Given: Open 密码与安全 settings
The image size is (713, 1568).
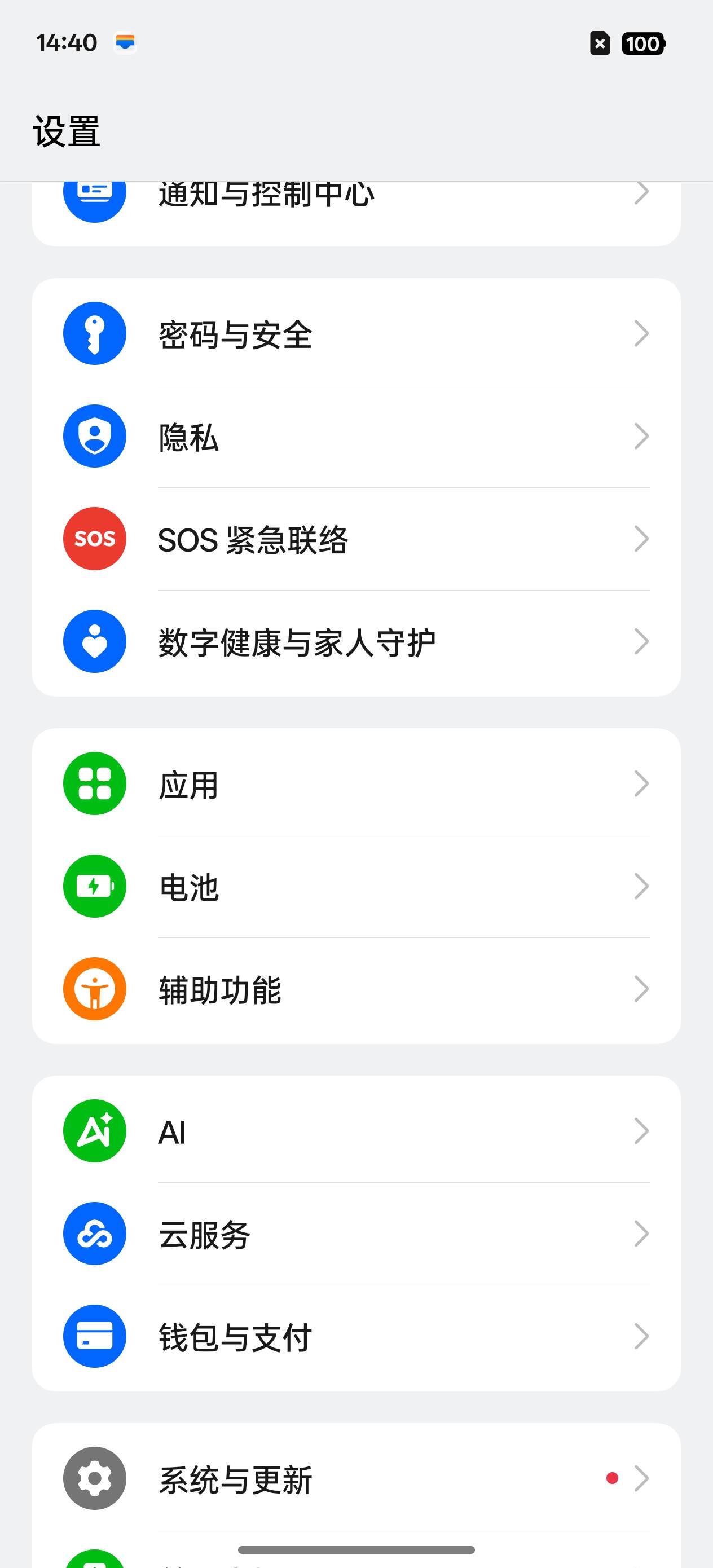Looking at the screenshot, I should point(356,333).
